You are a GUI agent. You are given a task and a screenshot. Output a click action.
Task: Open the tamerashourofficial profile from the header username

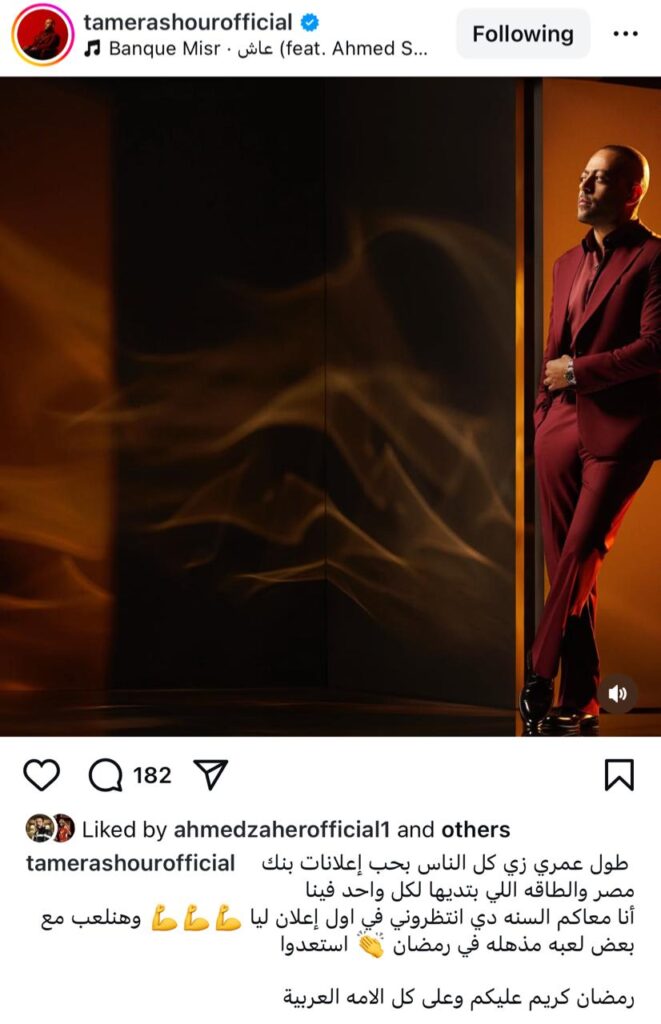click(187, 22)
